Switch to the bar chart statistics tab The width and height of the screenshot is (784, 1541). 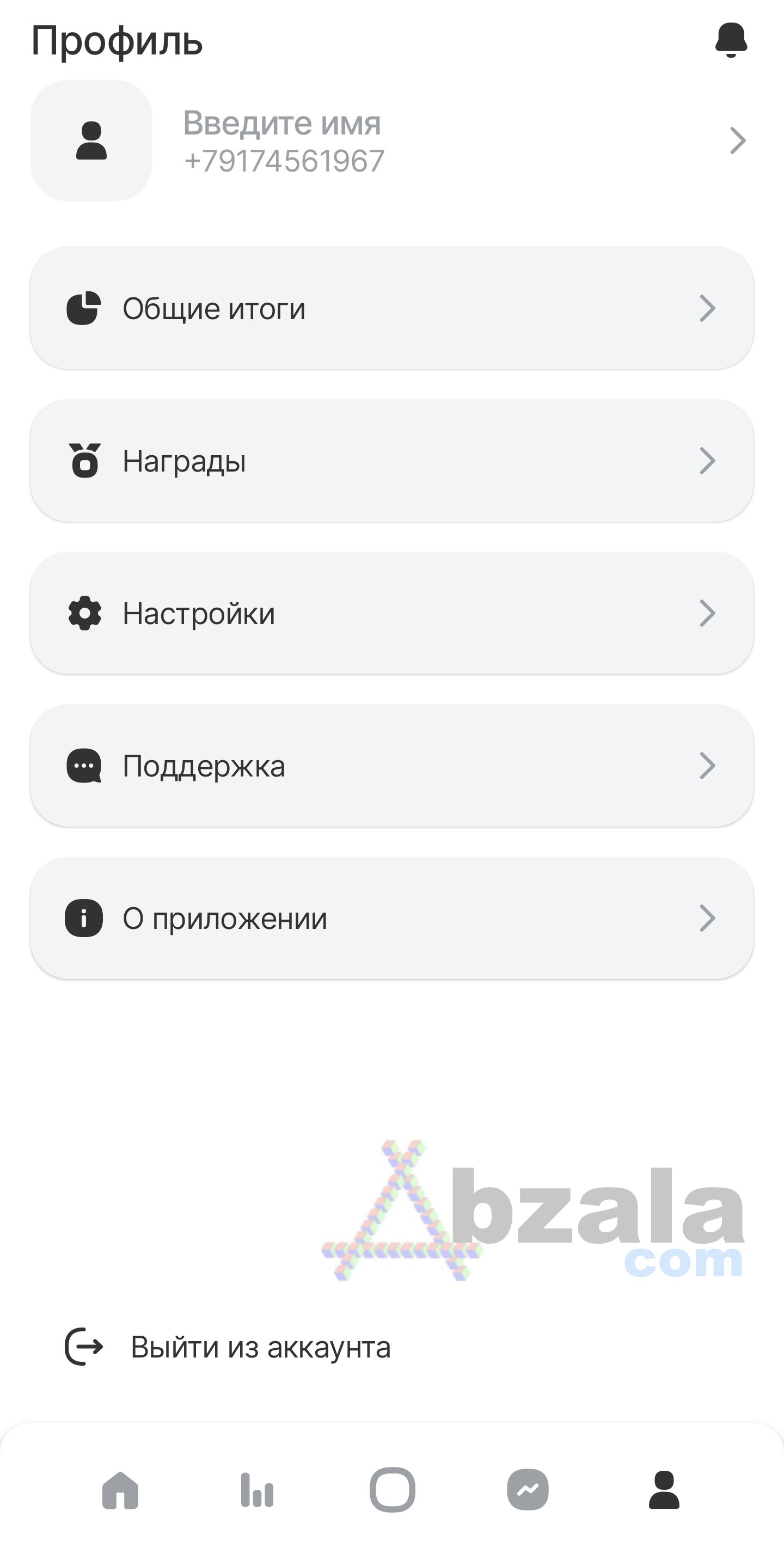pyautogui.click(x=257, y=1490)
